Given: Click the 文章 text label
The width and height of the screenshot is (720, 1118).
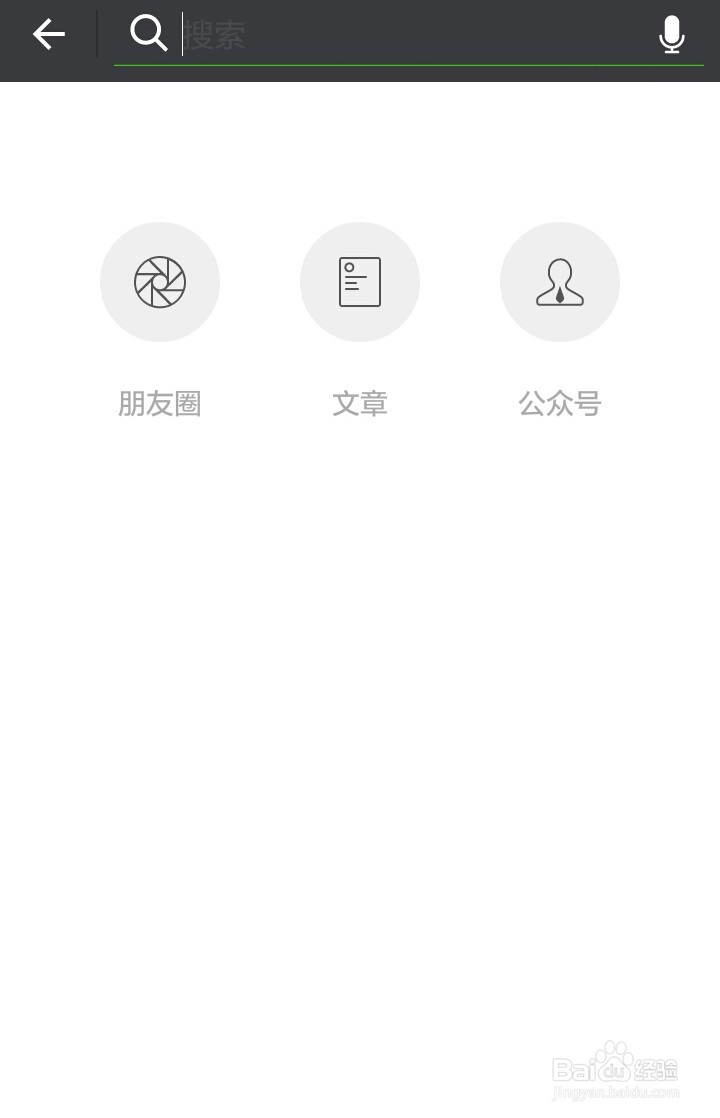Looking at the screenshot, I should [360, 404].
